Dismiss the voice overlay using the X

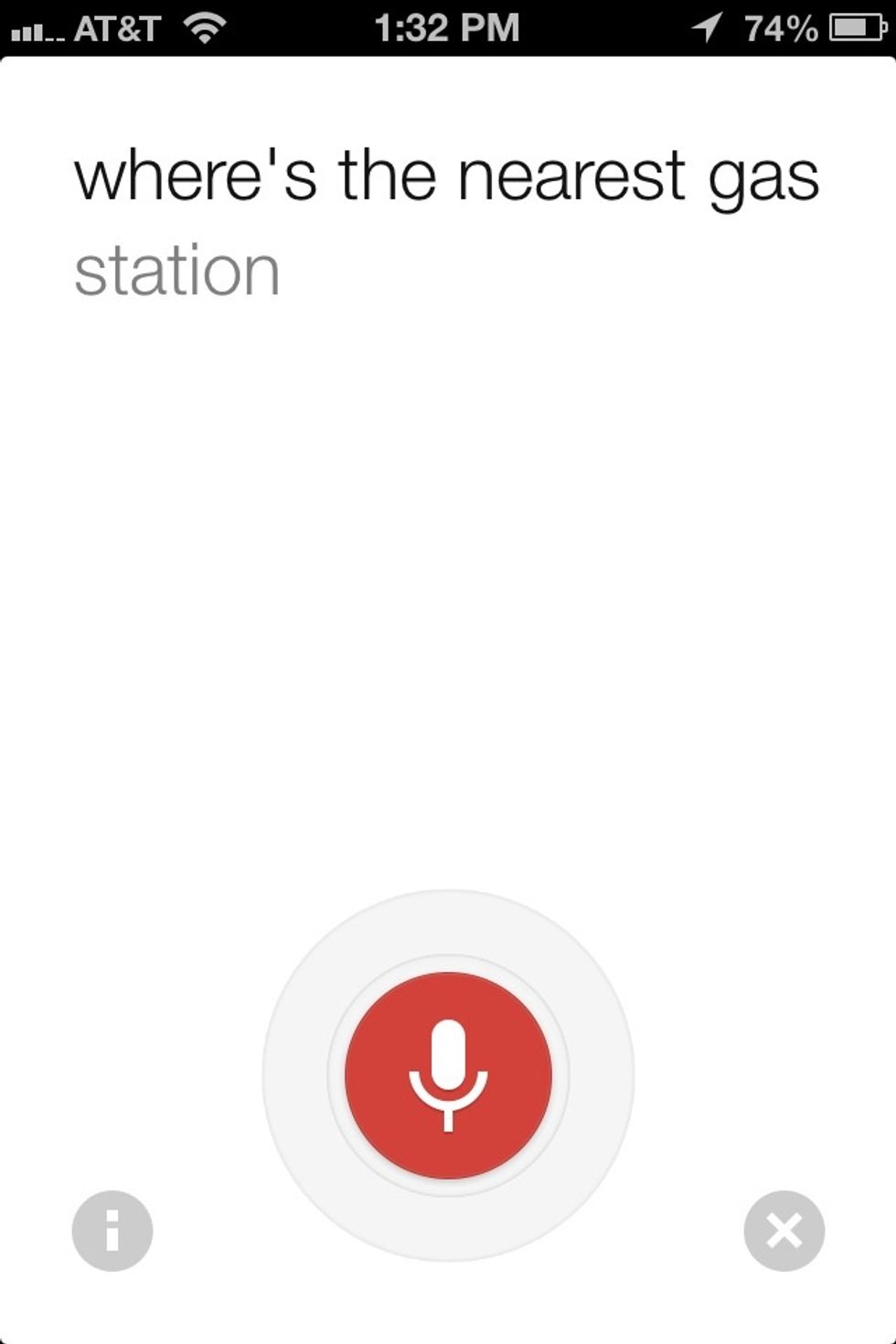tap(784, 1229)
